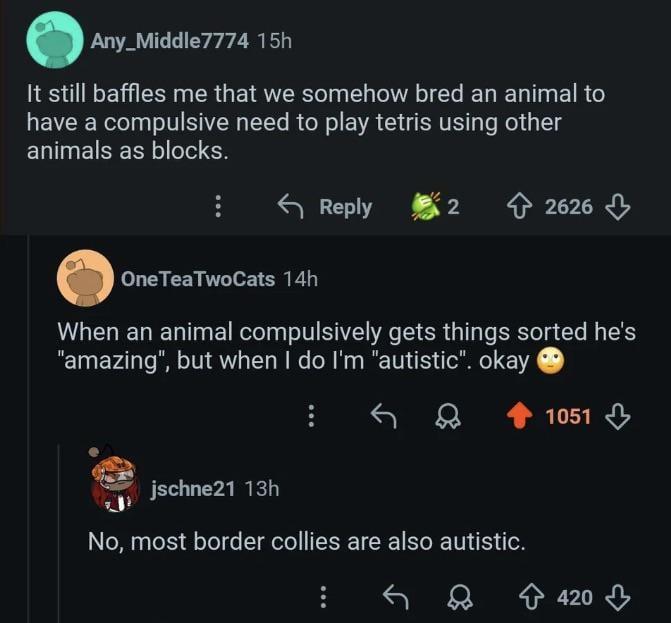
Task: Downvote OneTeaTwoCats' comment
Action: tap(619, 415)
